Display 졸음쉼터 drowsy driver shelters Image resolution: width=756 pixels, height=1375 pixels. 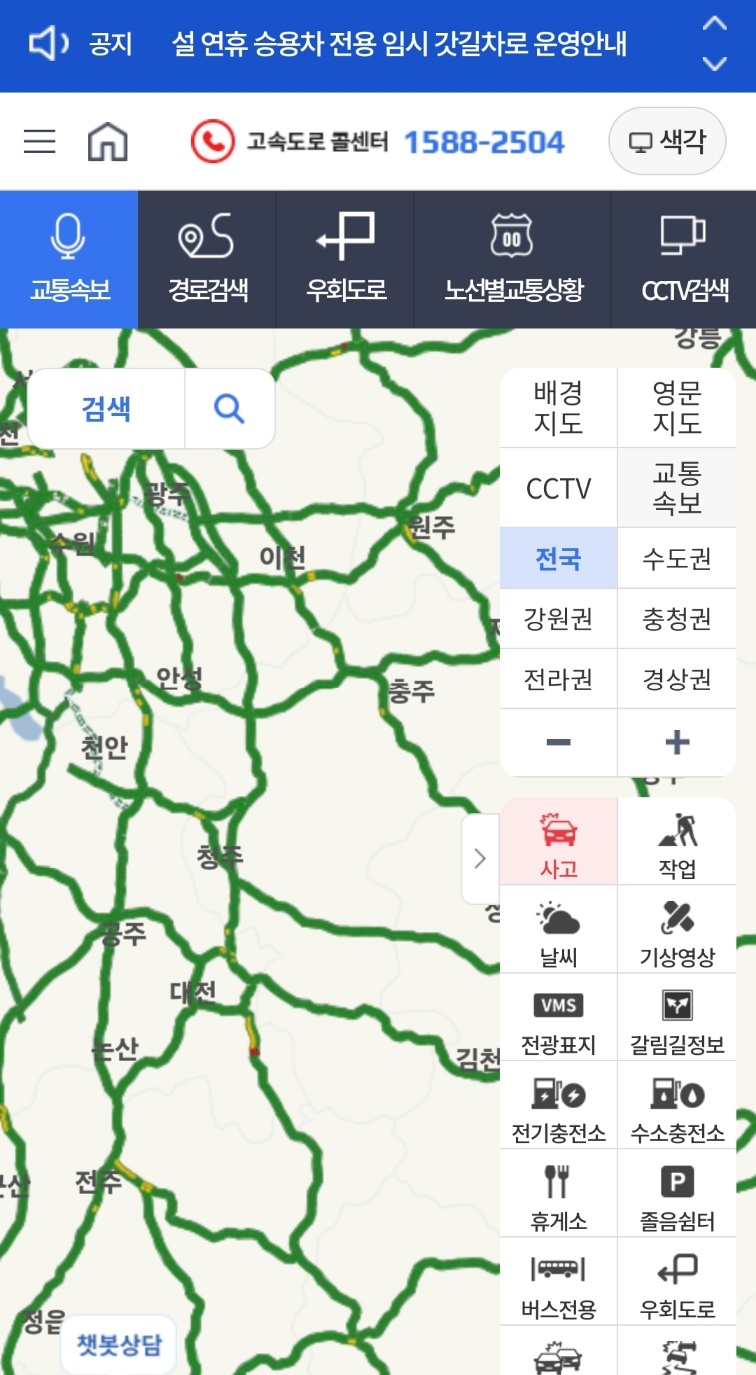[x=677, y=1193]
